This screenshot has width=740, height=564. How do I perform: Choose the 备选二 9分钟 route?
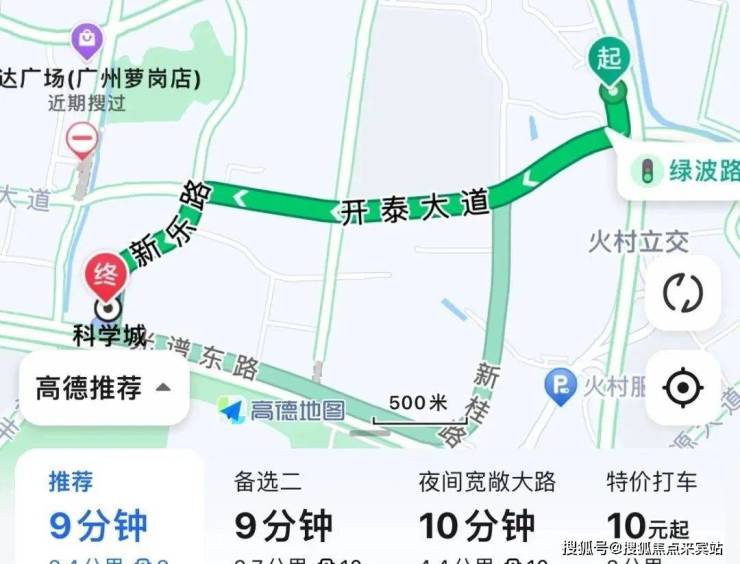pos(283,510)
